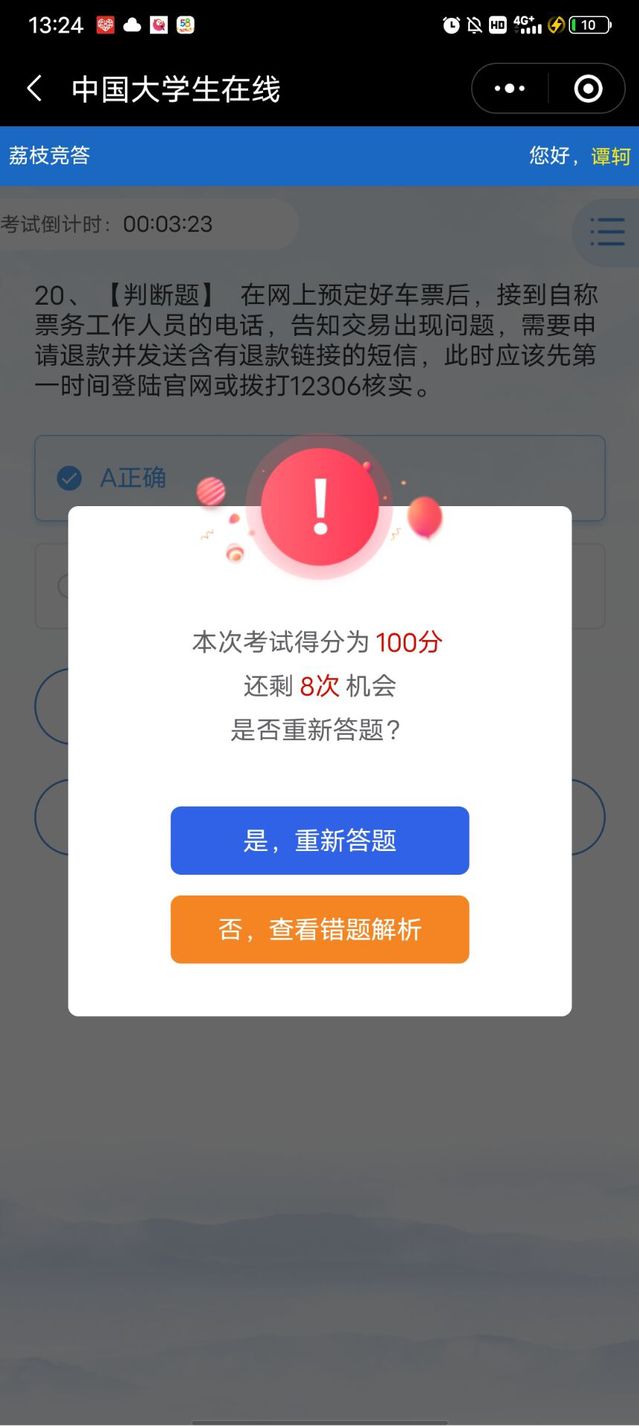Image resolution: width=639 pixels, height=1427 pixels.
Task: Open the question list icon
Action: click(x=606, y=232)
